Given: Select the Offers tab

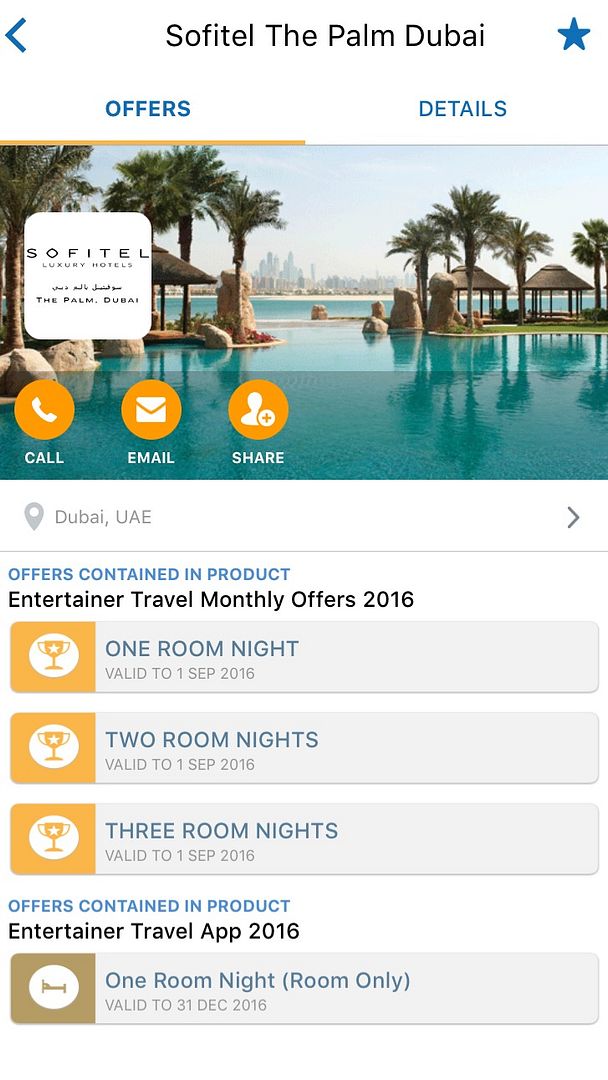Looking at the screenshot, I should tap(148, 109).
